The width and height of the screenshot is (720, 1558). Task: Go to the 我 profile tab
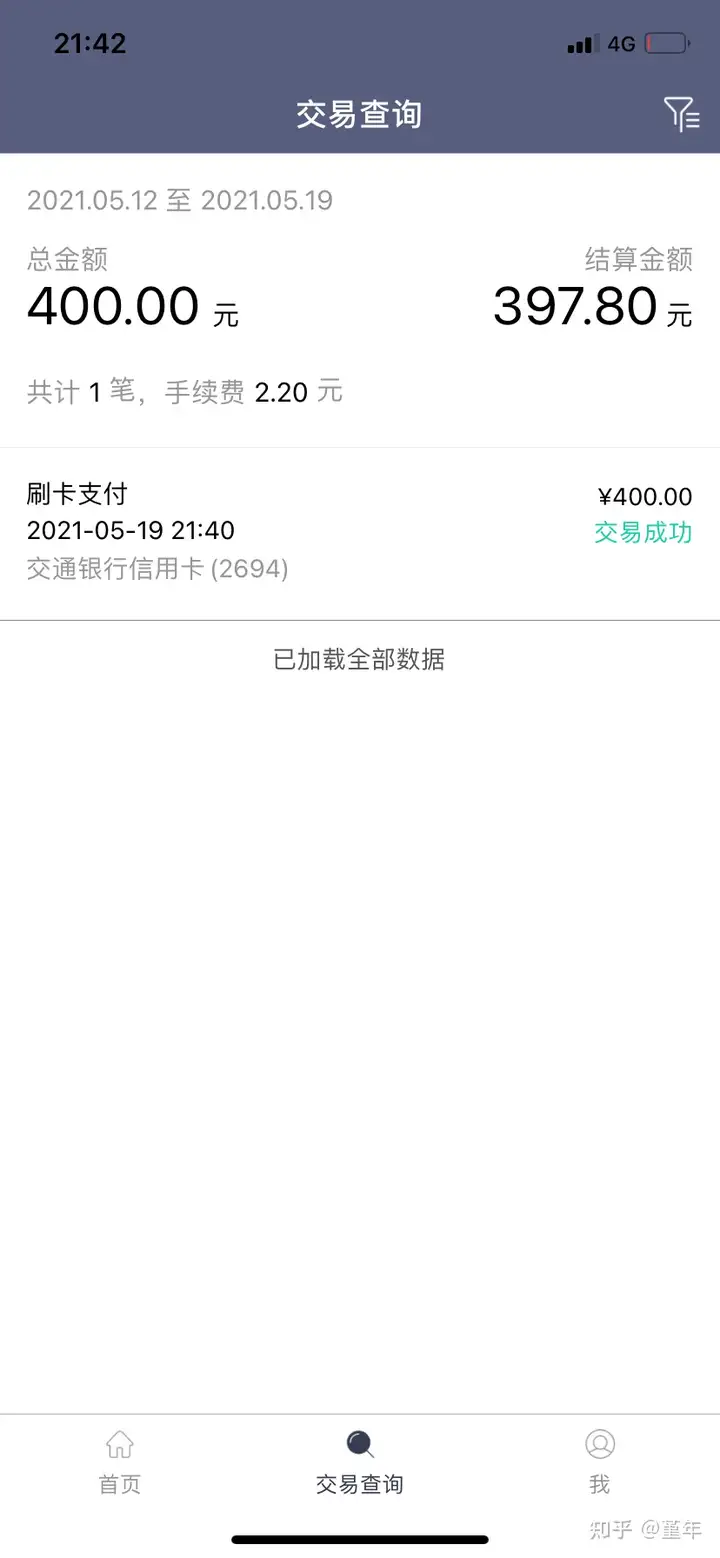[x=600, y=1461]
